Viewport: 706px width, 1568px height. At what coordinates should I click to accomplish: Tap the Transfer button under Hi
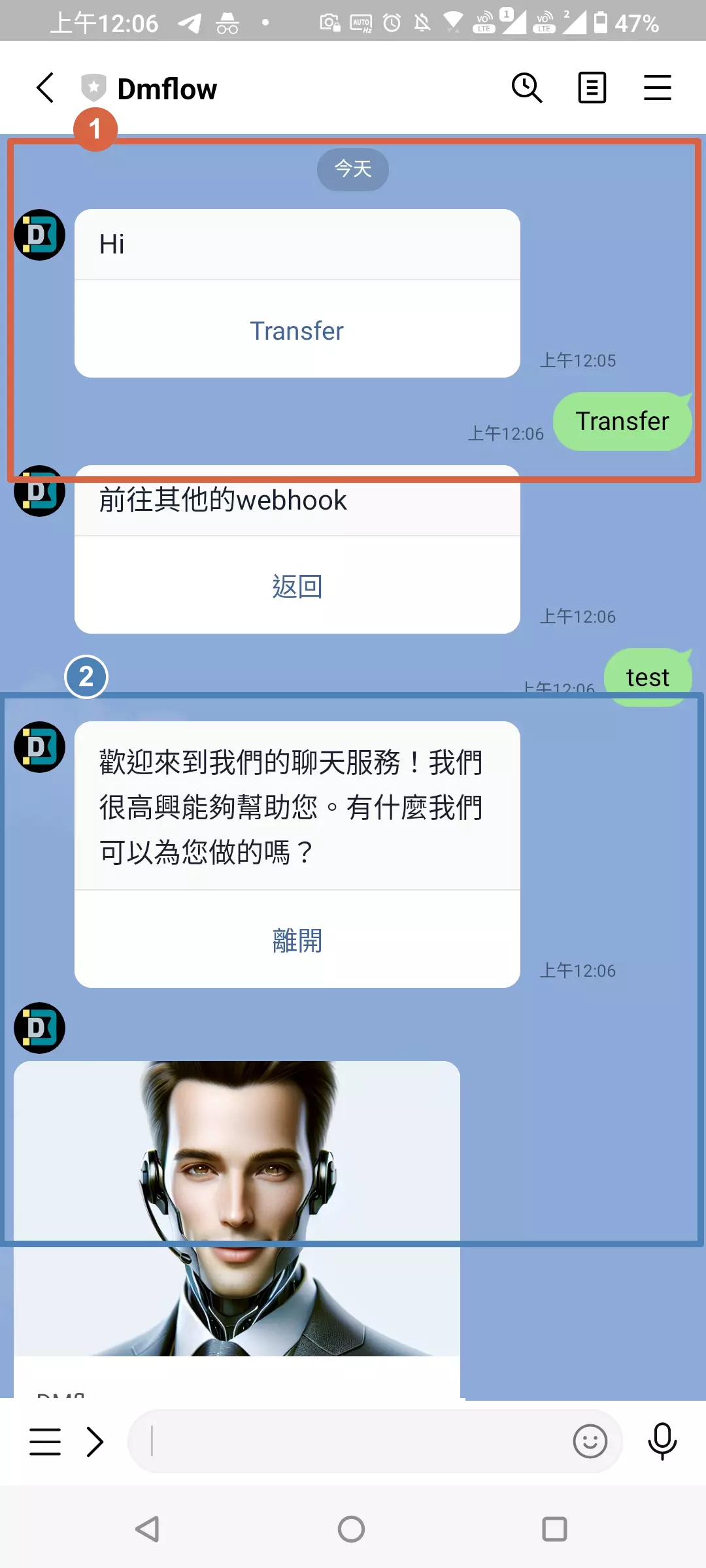click(x=297, y=331)
